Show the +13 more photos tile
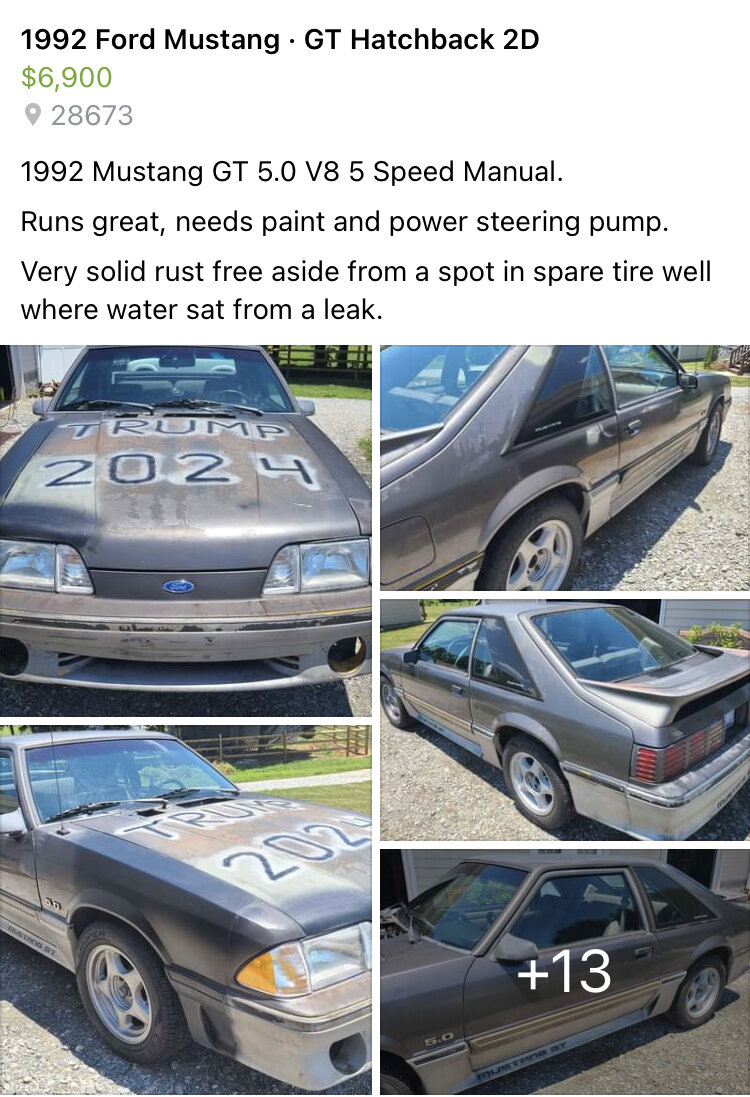The width and height of the screenshot is (750, 1097). [565, 972]
